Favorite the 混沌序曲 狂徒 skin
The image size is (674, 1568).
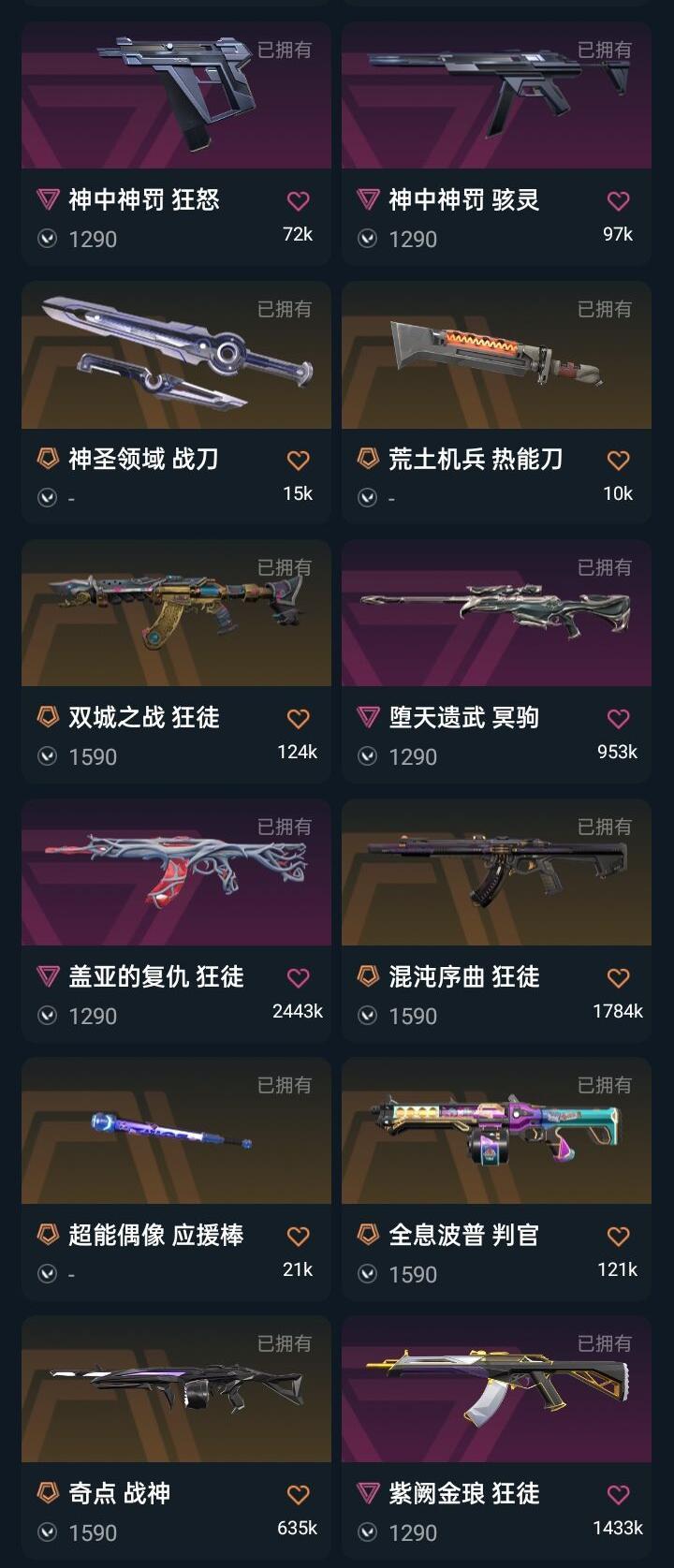point(618,978)
